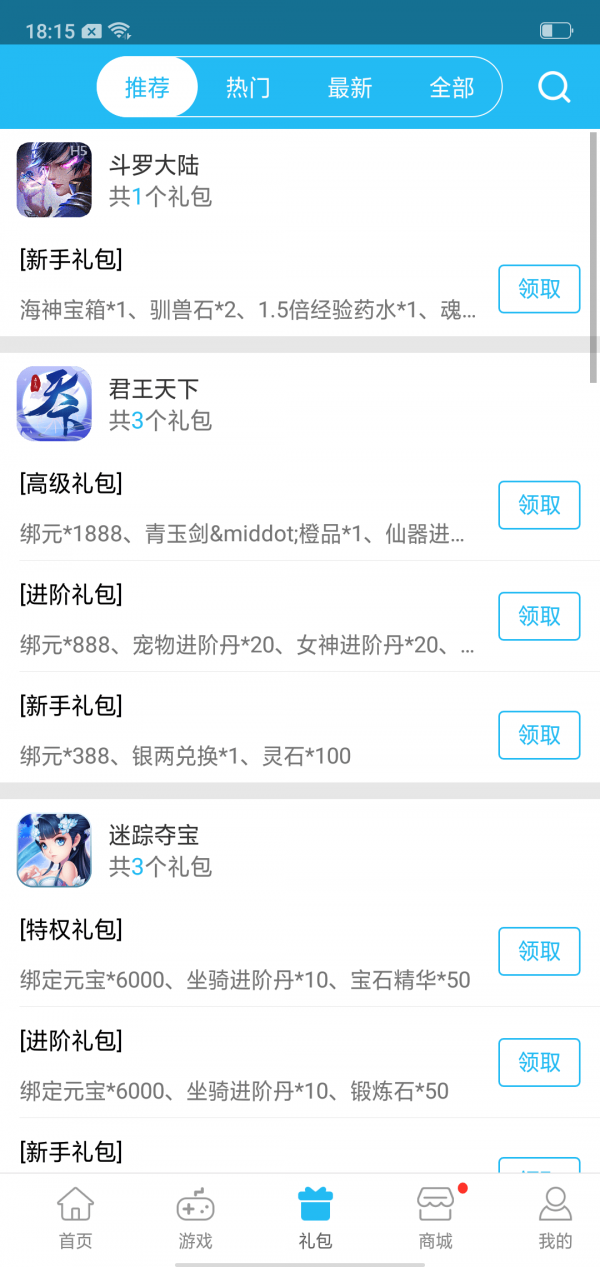
Task: Show the 全部 tab
Action: coord(451,88)
